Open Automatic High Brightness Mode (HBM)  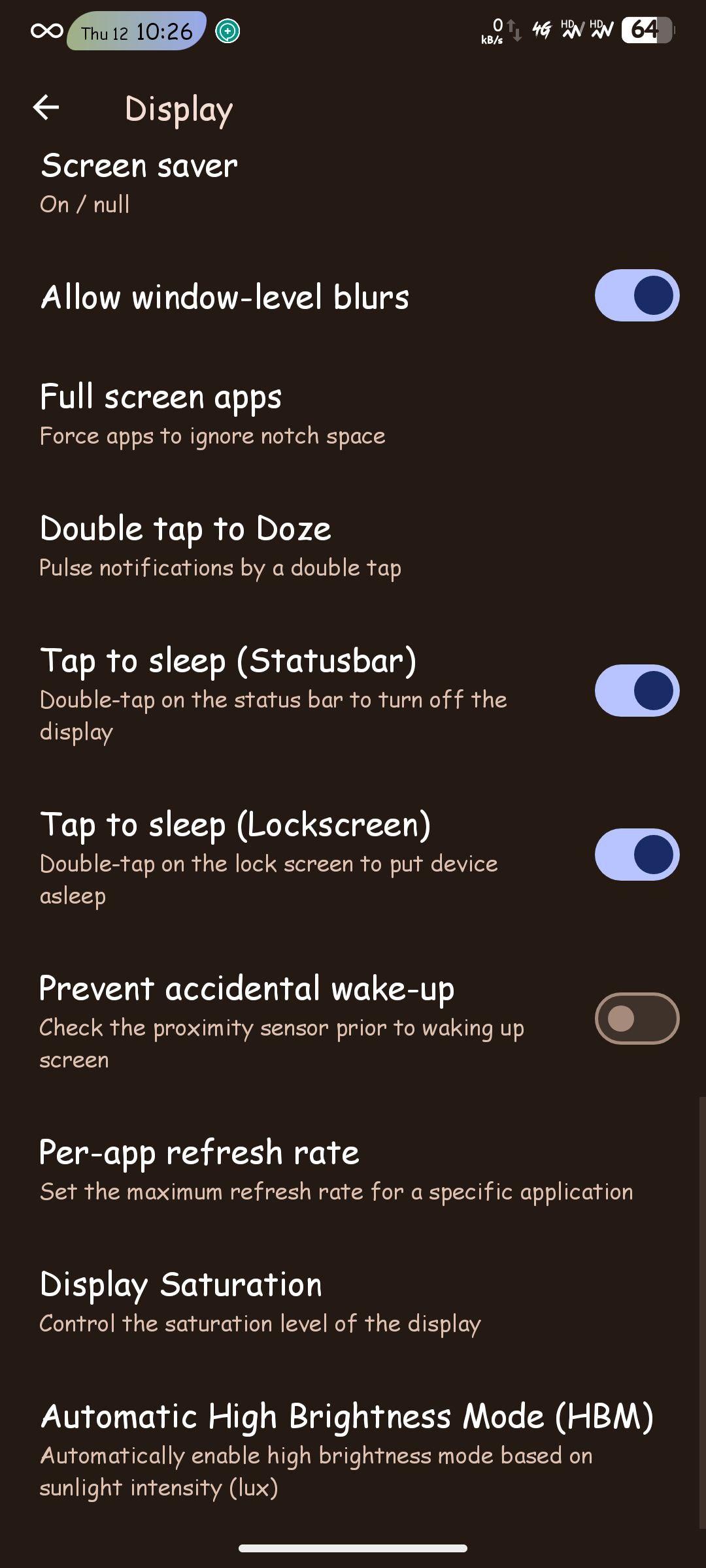[353, 1450]
